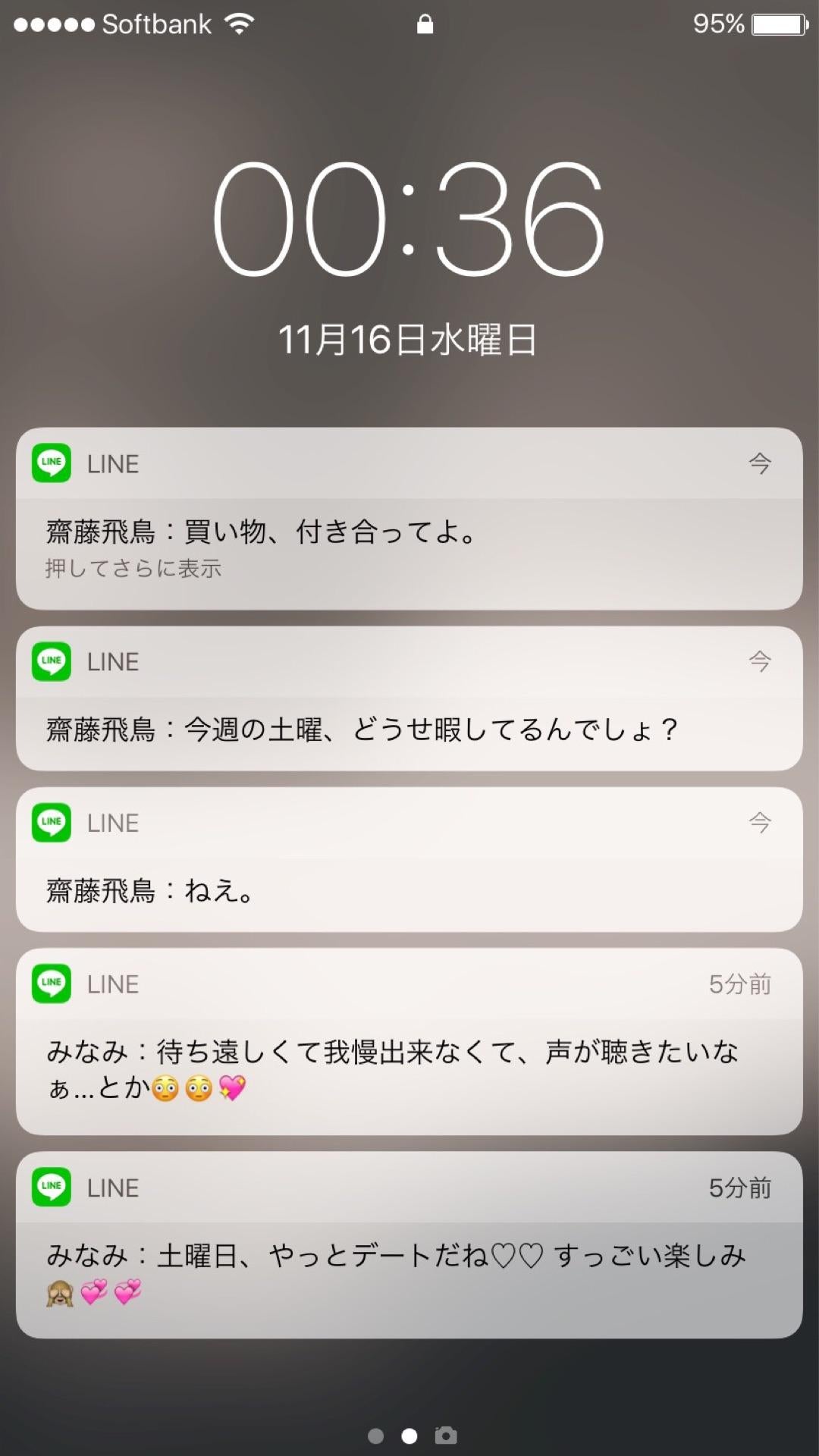Tap the LINE icon on the first notification
Image resolution: width=819 pixels, height=1456 pixels.
coord(51,463)
